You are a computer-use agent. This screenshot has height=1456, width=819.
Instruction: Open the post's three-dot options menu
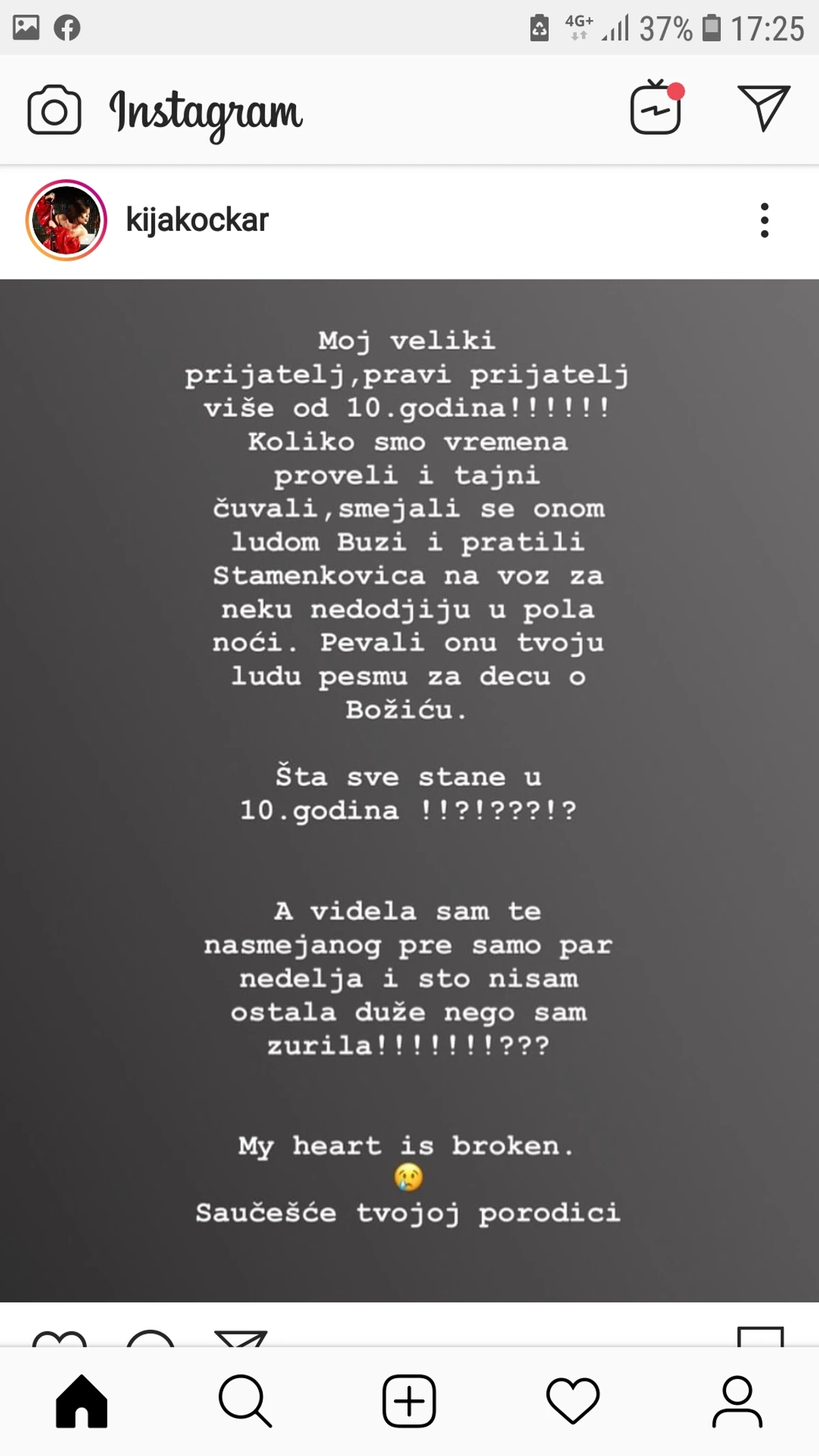764,220
